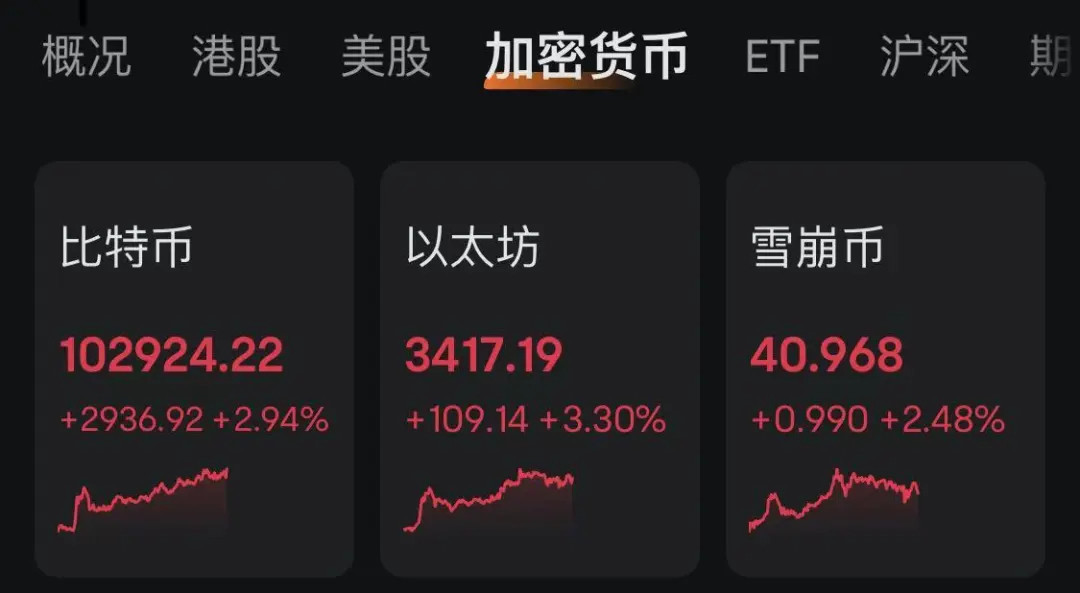Image resolution: width=1080 pixels, height=593 pixels.
Task: Open the 雪崩币 price card
Action: [885, 370]
